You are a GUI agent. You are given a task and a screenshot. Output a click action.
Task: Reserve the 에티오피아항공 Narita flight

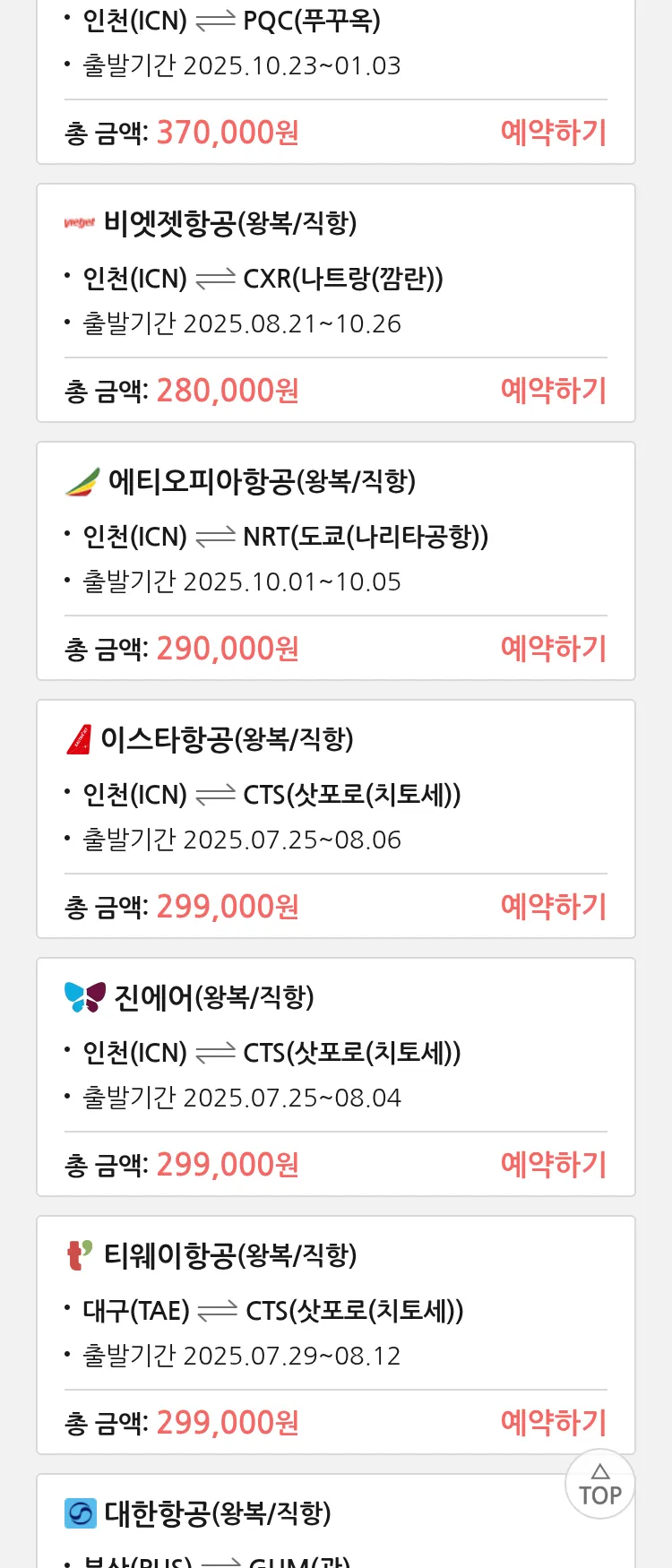pyautogui.click(x=553, y=649)
